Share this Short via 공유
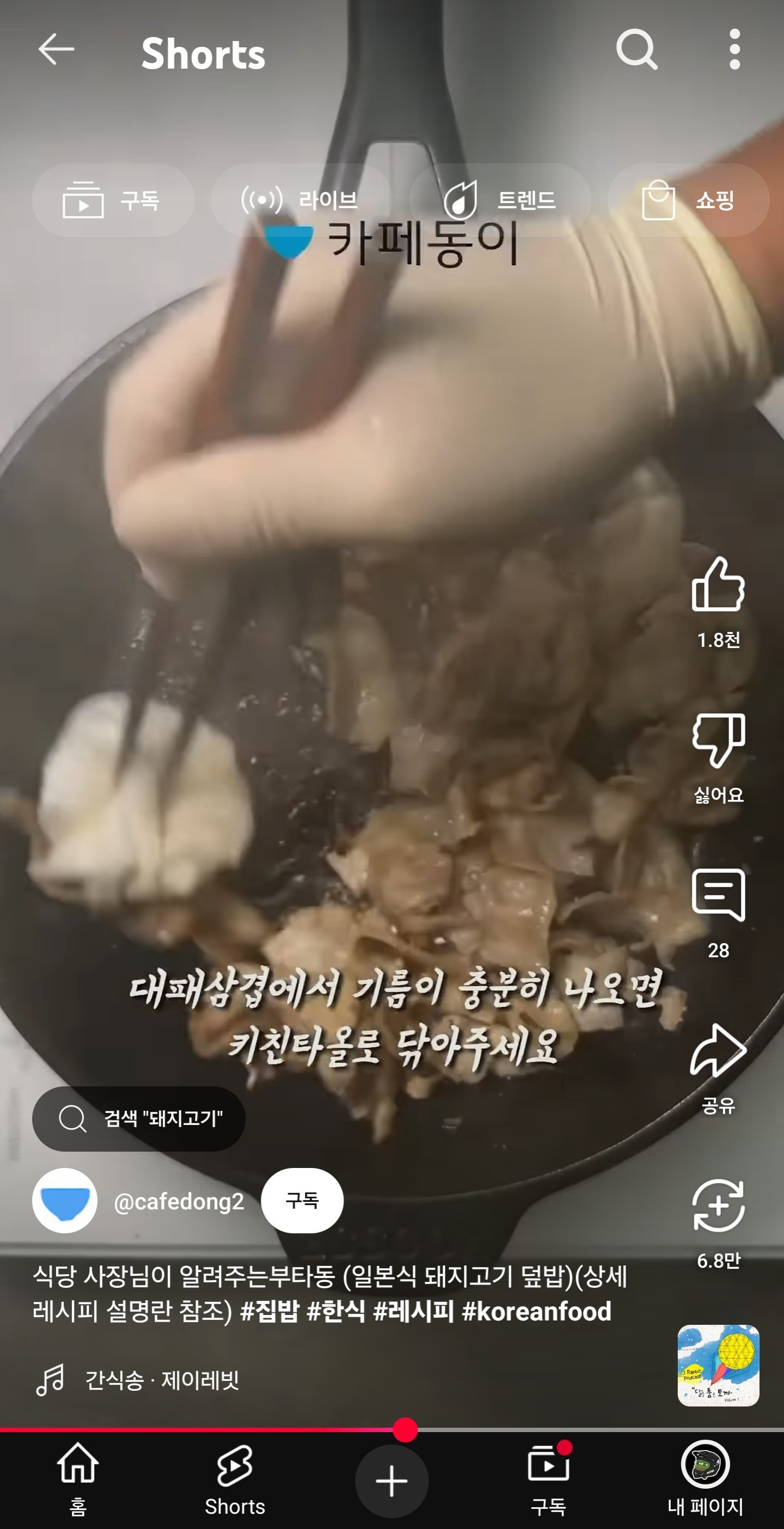This screenshot has height=1529, width=784. point(718,1050)
